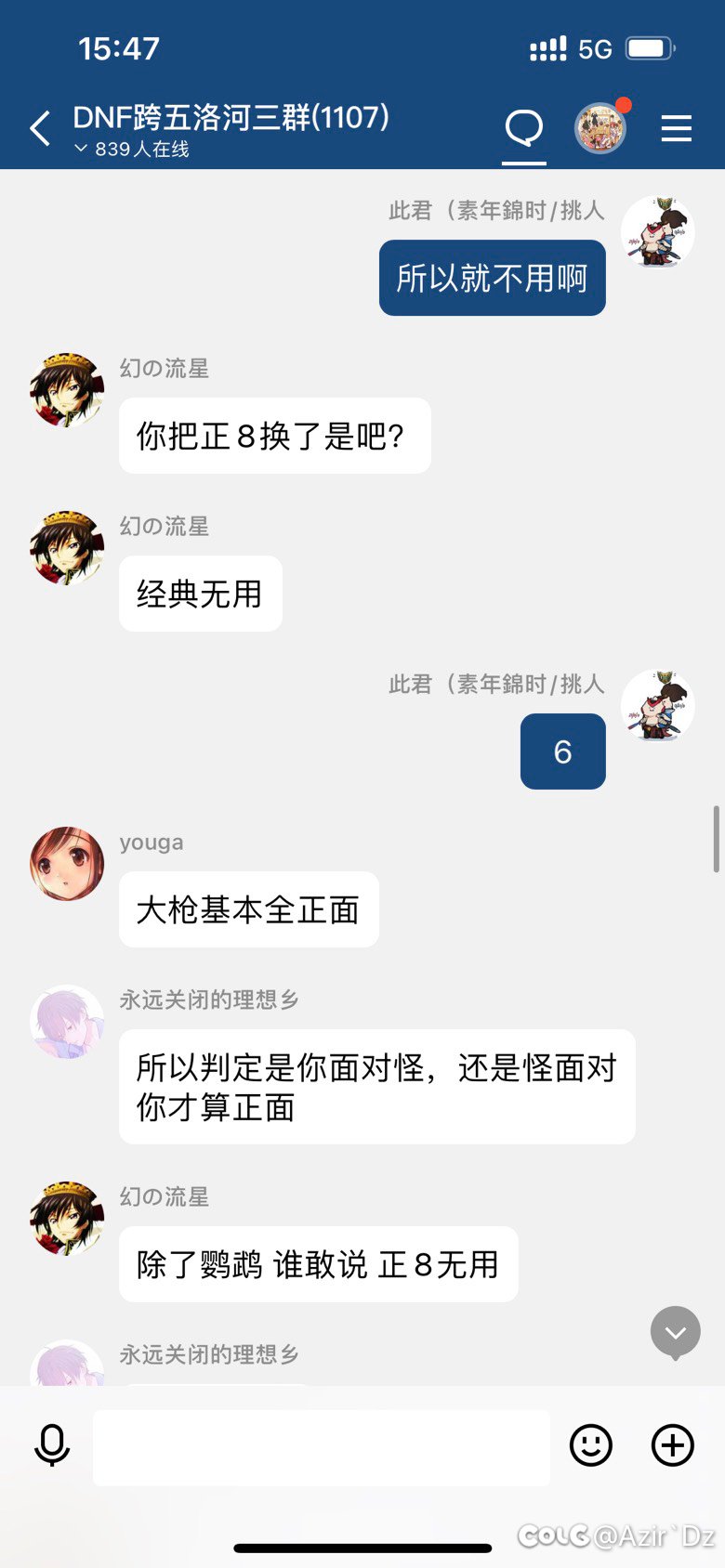Focus the message text field
This screenshot has height=1568, width=725.
click(321, 1447)
